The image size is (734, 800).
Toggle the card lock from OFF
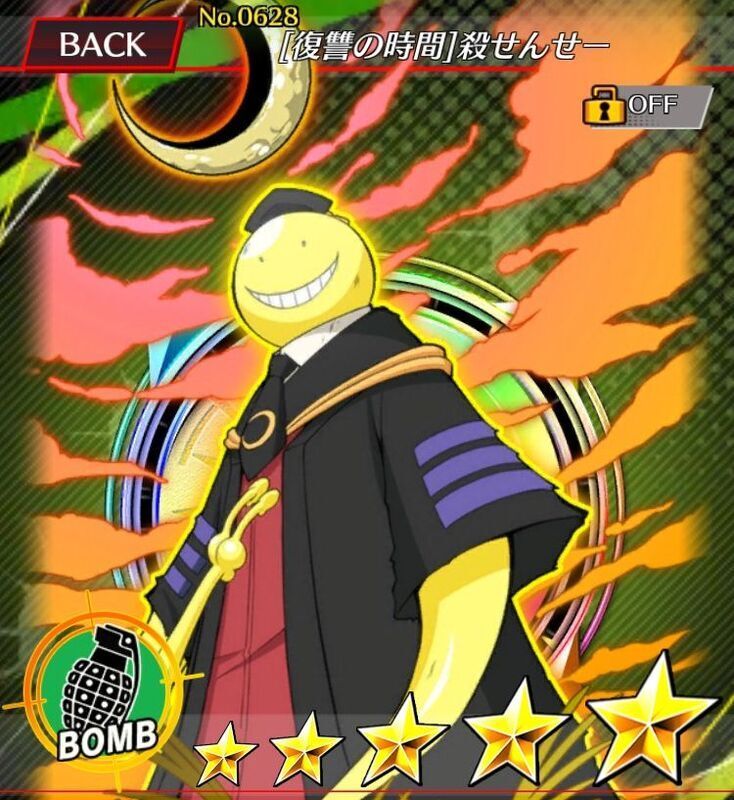click(x=648, y=106)
